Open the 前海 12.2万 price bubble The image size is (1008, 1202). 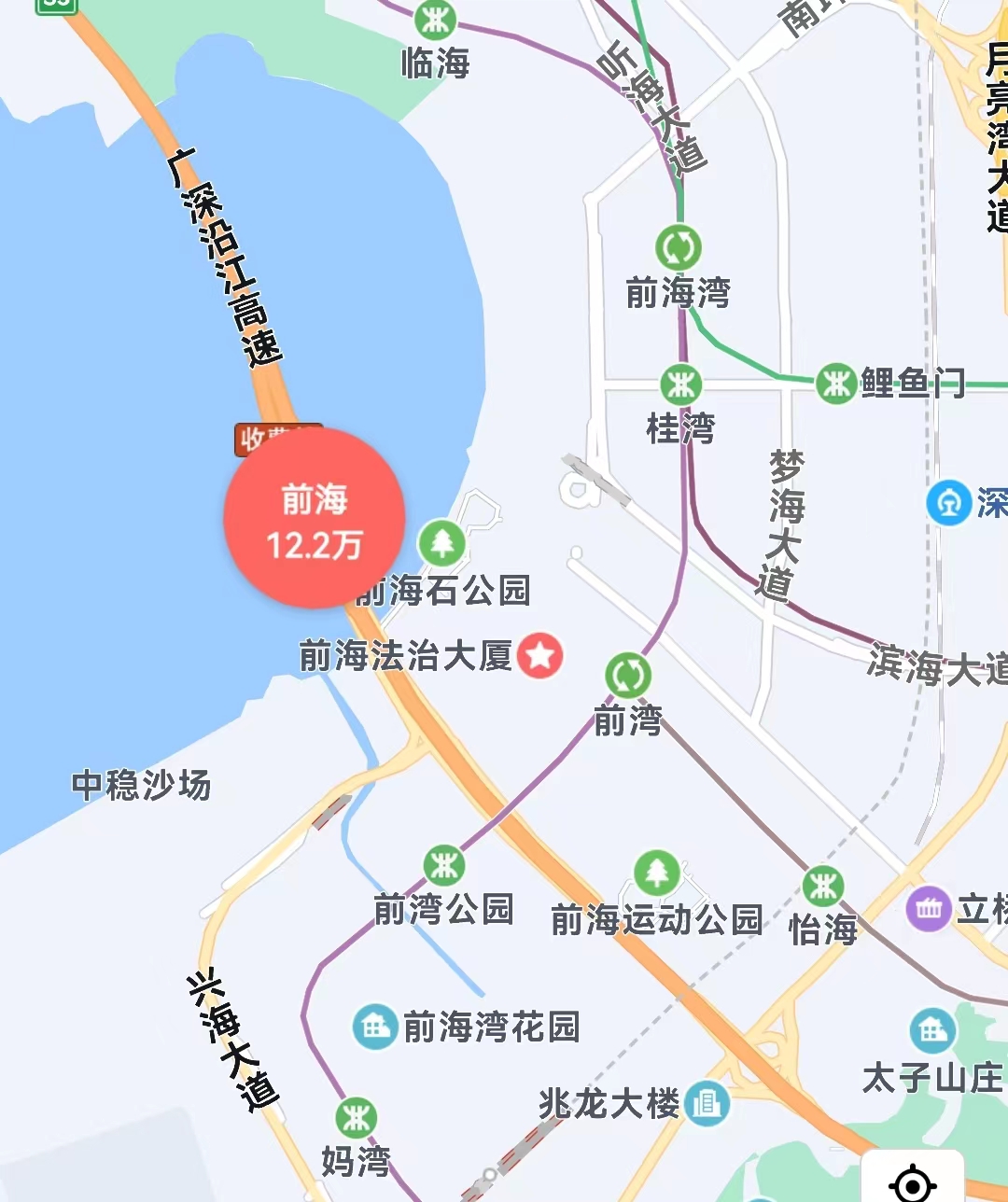[314, 520]
